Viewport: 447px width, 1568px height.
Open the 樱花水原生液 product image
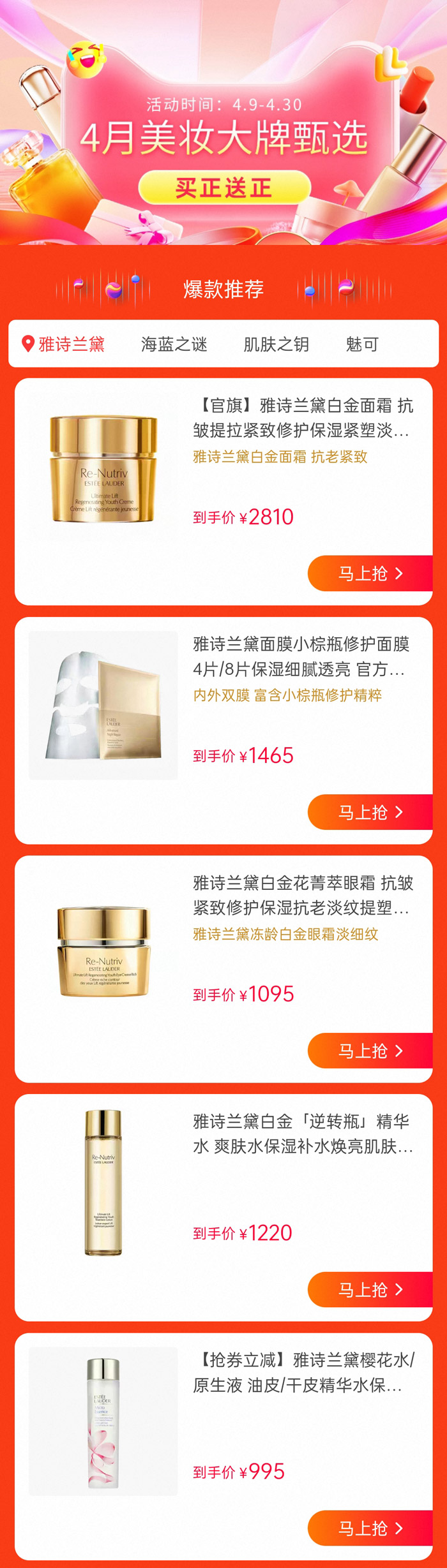tap(103, 1421)
